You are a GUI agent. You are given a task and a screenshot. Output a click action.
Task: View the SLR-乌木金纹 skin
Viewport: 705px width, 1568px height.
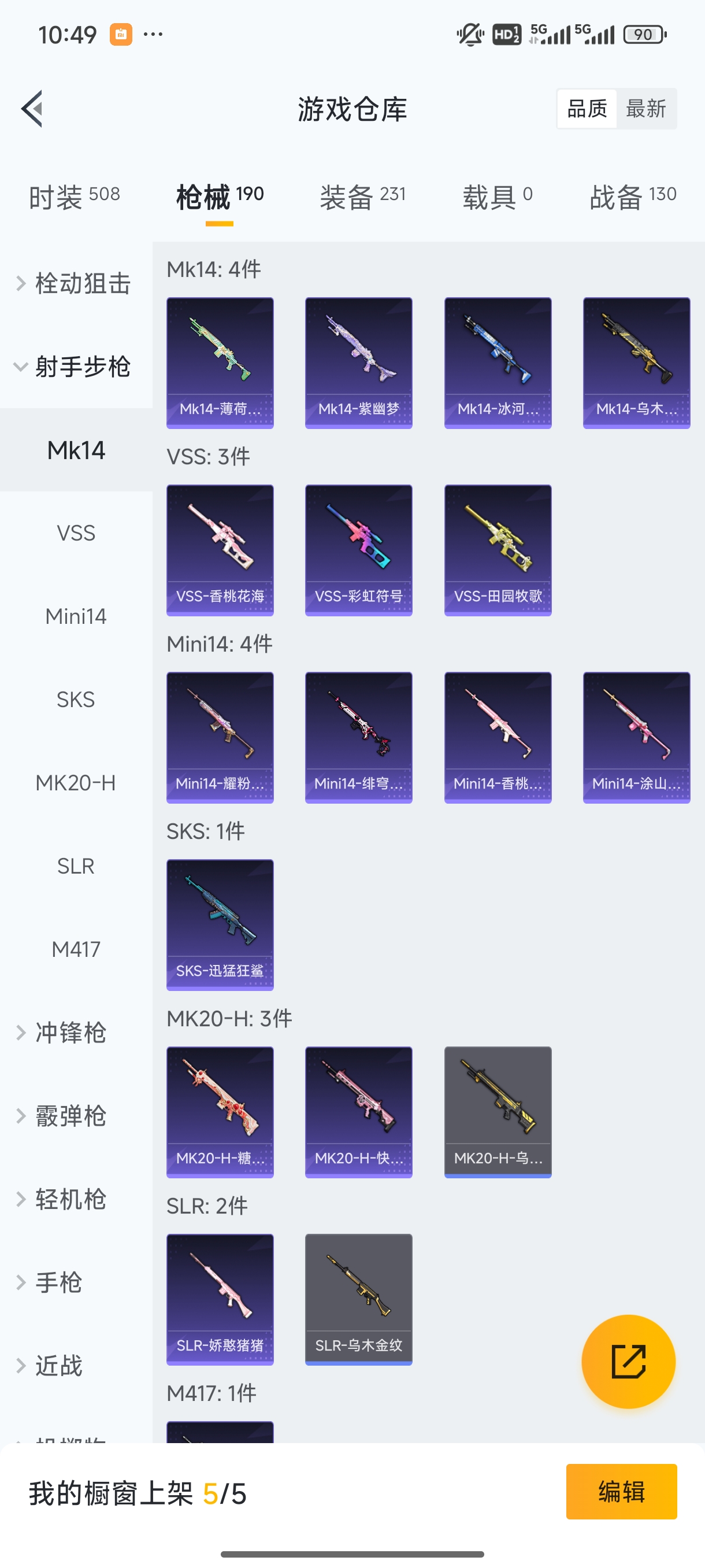pos(358,1299)
